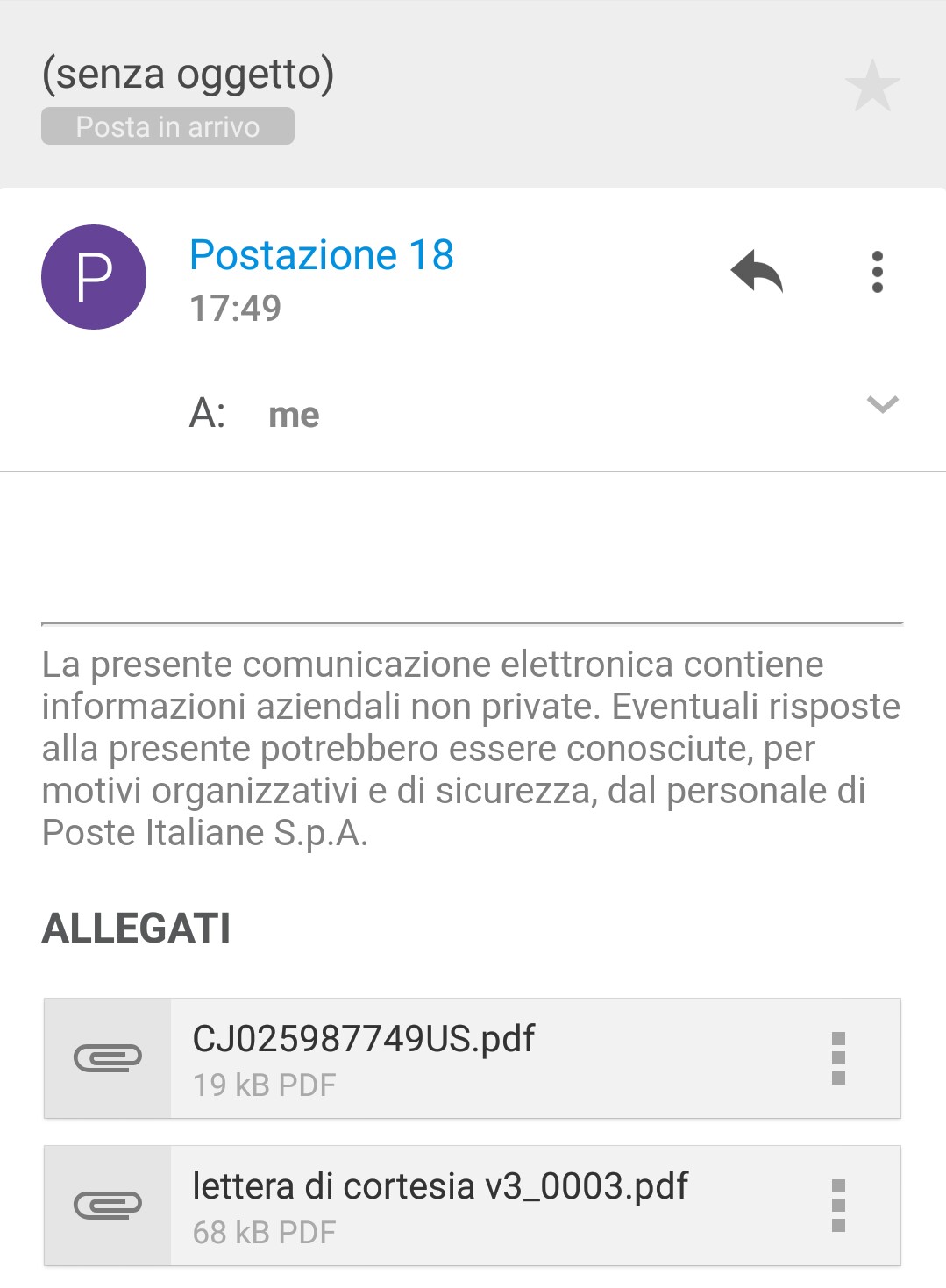This screenshot has height=1288, width=946.
Task: Show options for lettera di cortesia PDF
Action: click(838, 1206)
